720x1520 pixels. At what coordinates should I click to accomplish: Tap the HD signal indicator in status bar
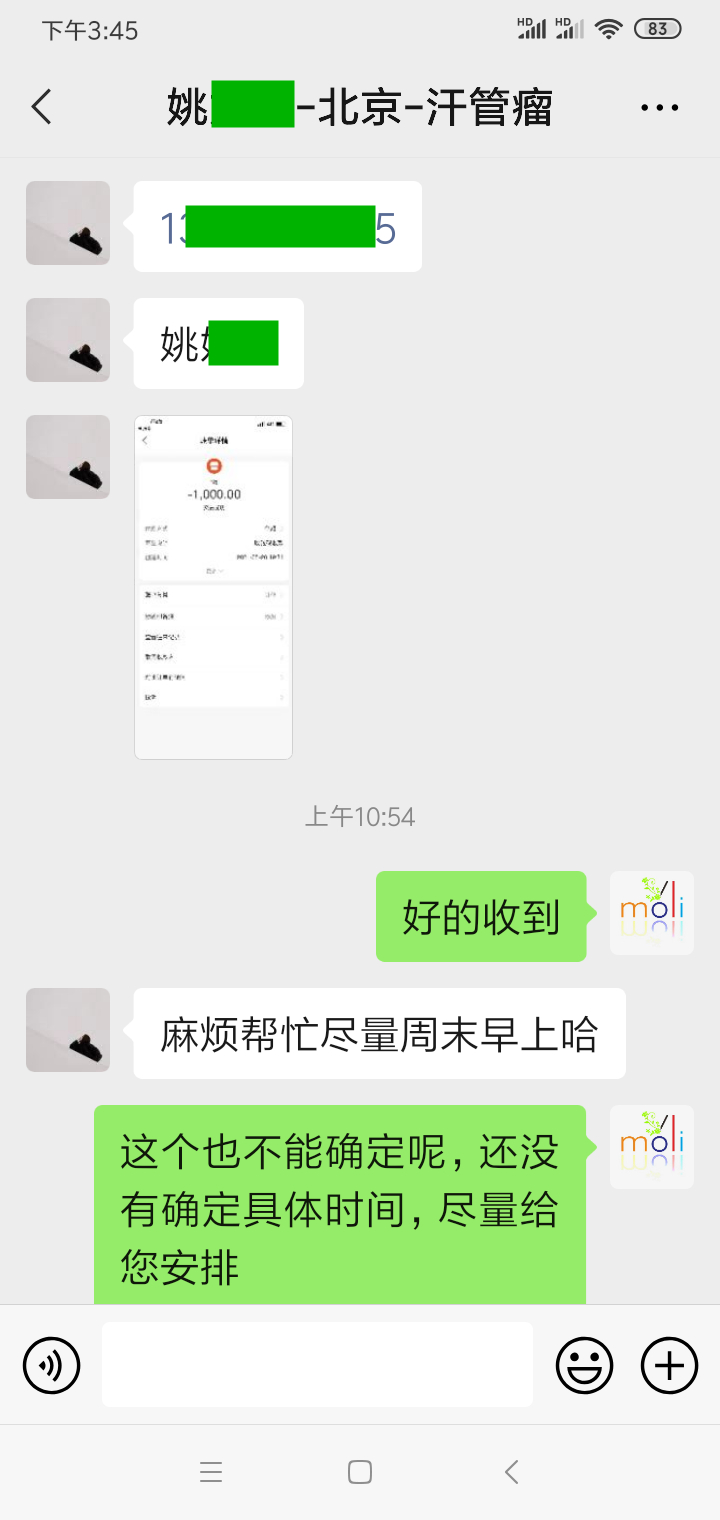click(530, 29)
